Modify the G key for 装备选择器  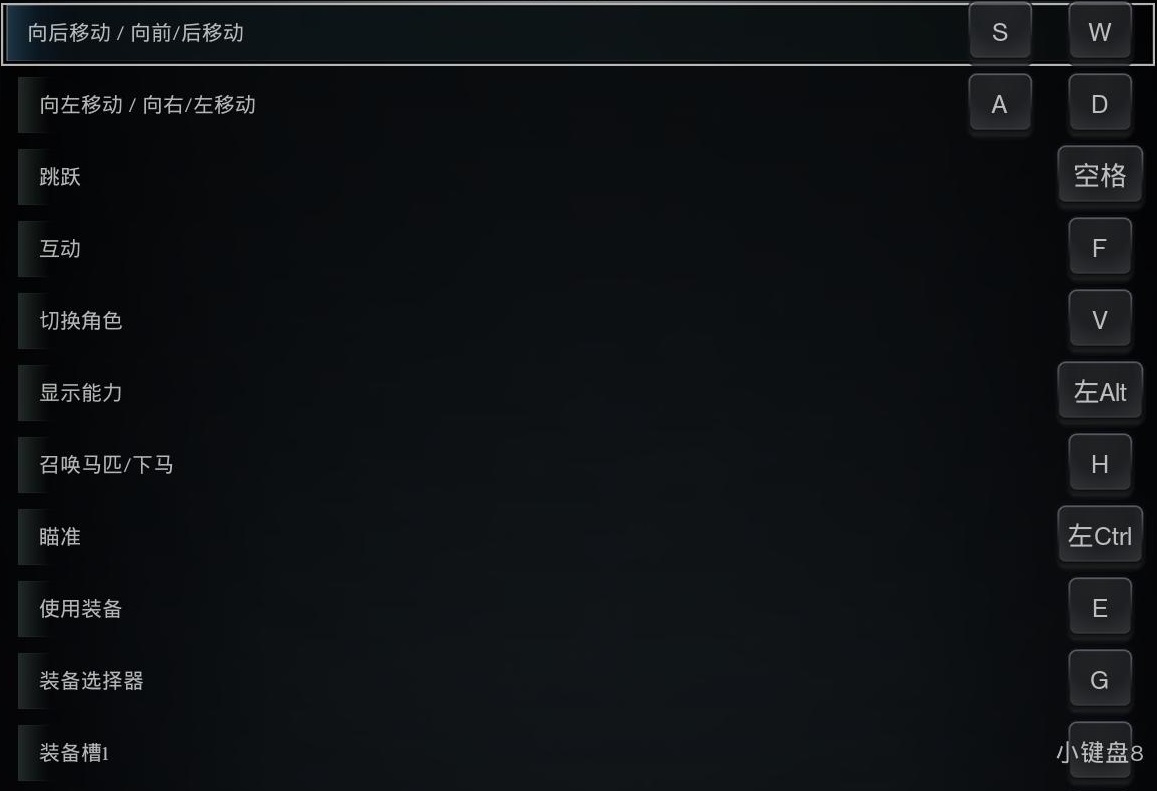tap(1099, 680)
